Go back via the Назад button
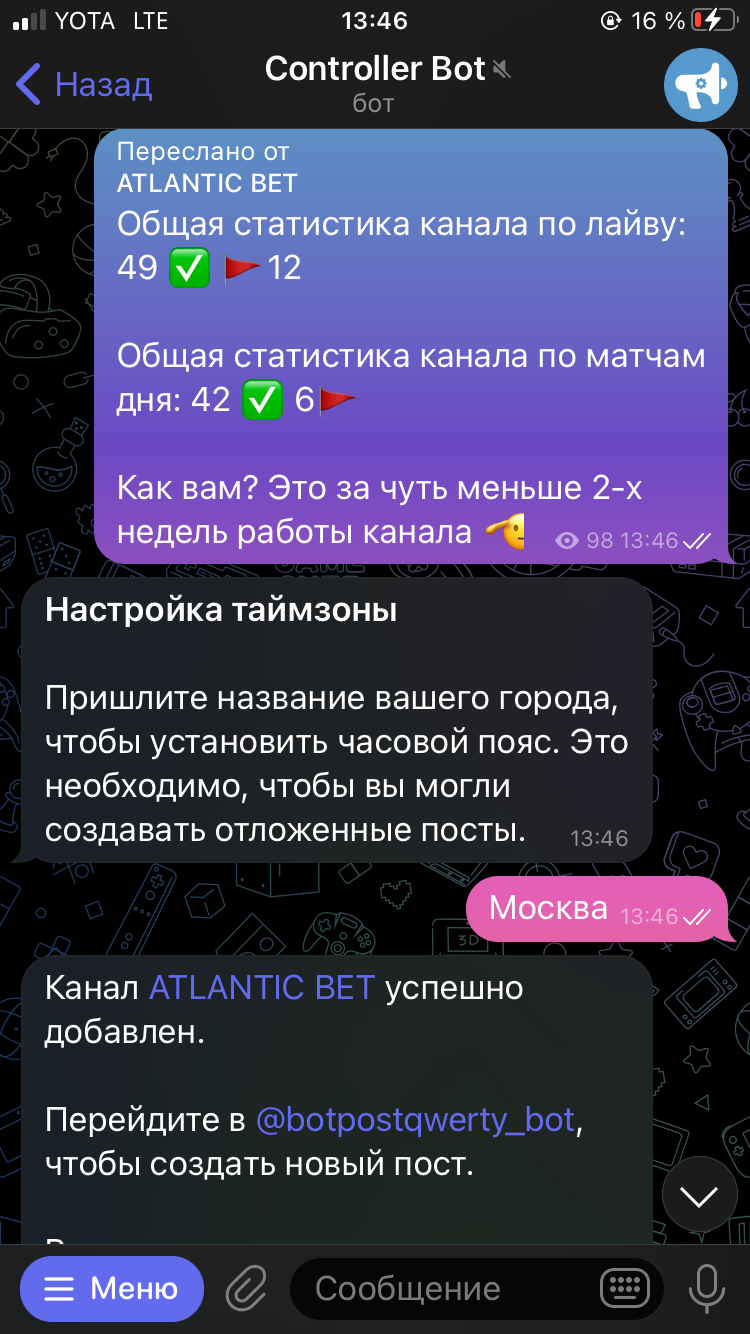Screen dimensions: 750x1334 (84, 85)
